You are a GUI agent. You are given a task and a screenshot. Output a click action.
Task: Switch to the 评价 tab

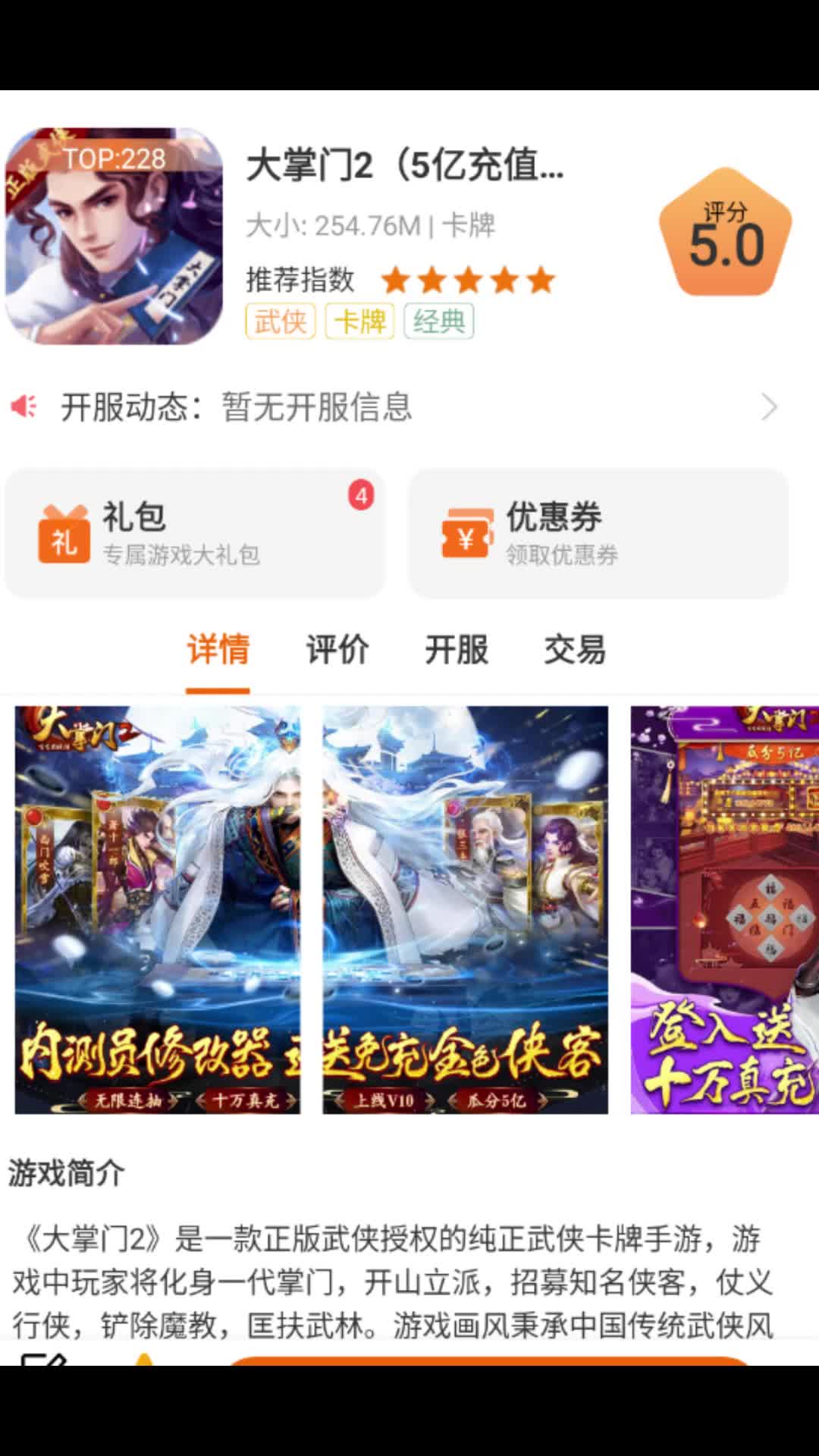click(337, 650)
